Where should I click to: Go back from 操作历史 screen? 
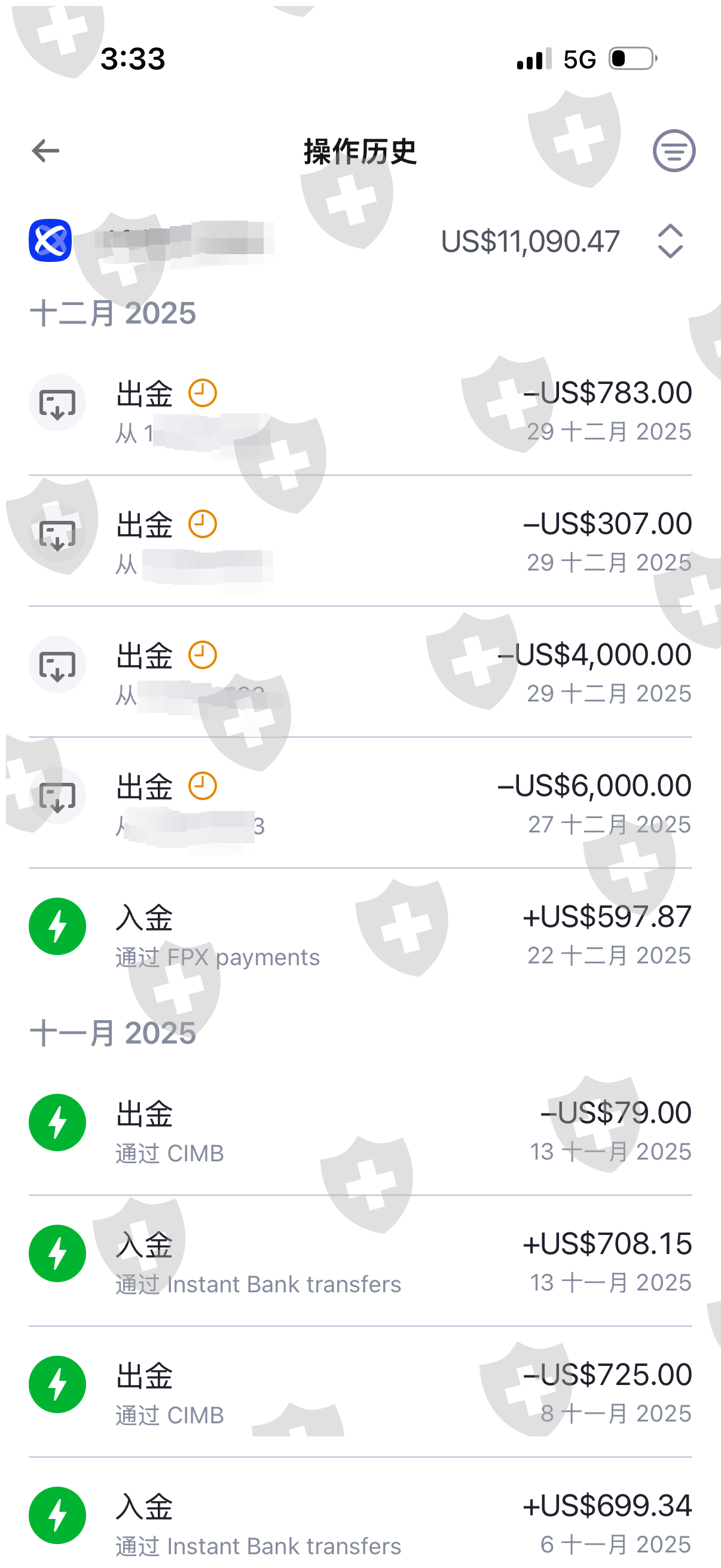45,150
